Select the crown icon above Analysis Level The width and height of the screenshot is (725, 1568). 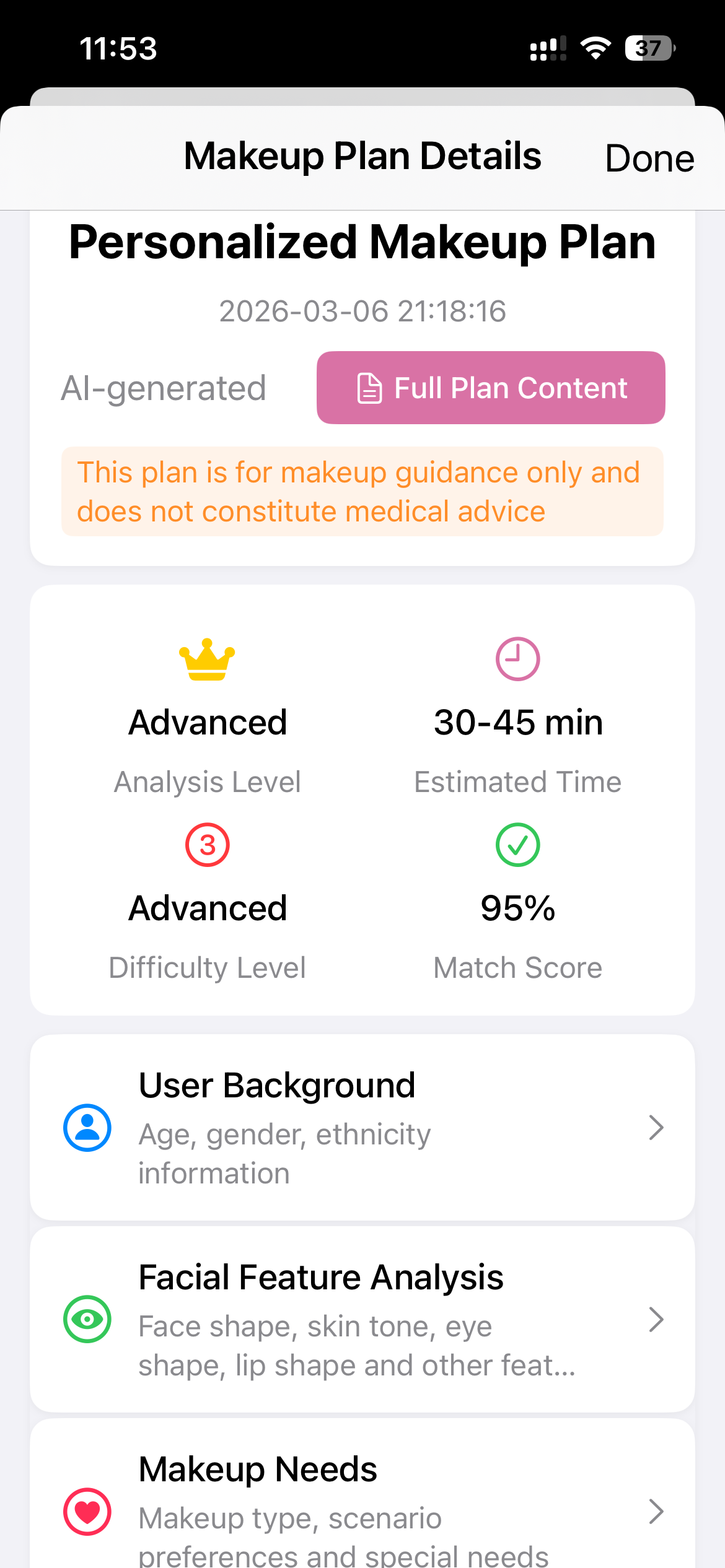coord(206,660)
